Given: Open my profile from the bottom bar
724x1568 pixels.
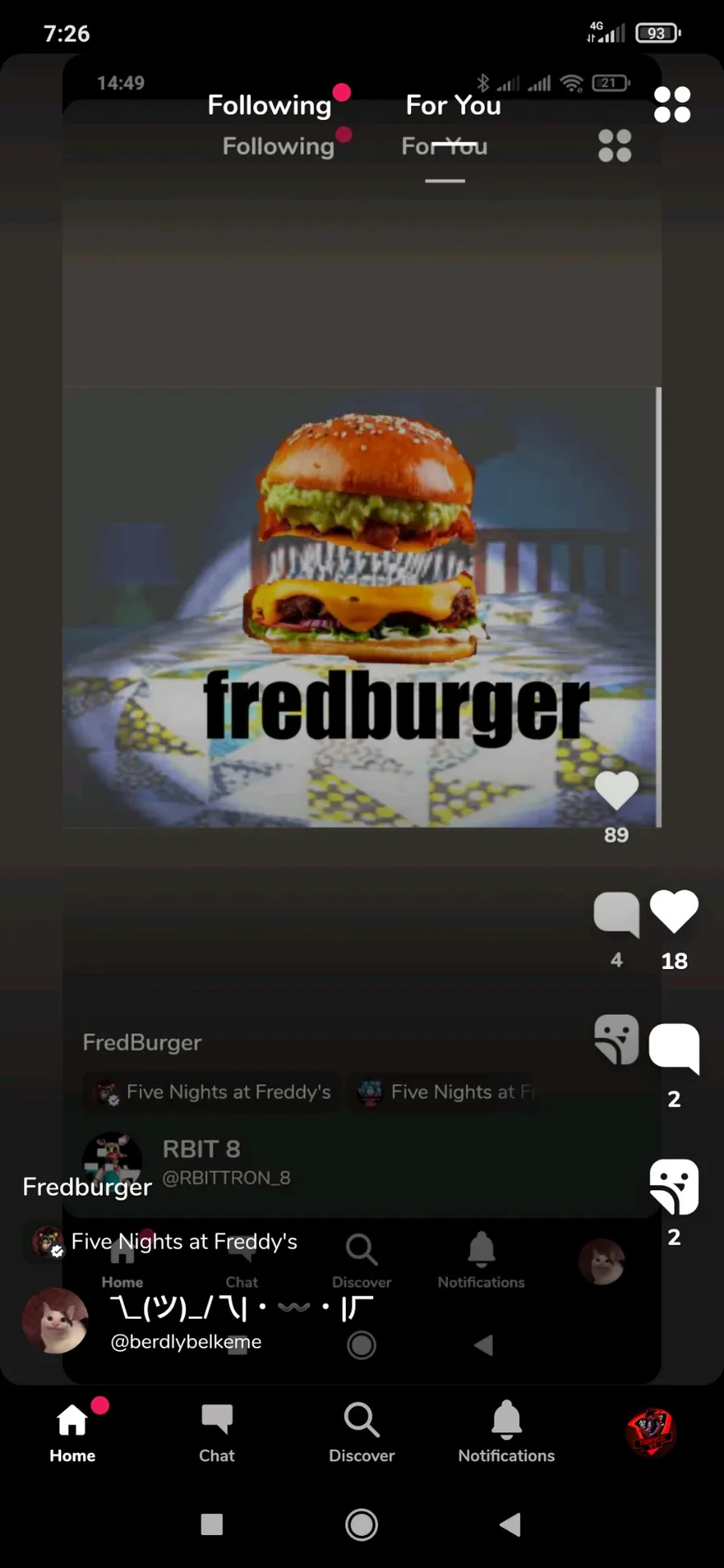Looking at the screenshot, I should (651, 1432).
